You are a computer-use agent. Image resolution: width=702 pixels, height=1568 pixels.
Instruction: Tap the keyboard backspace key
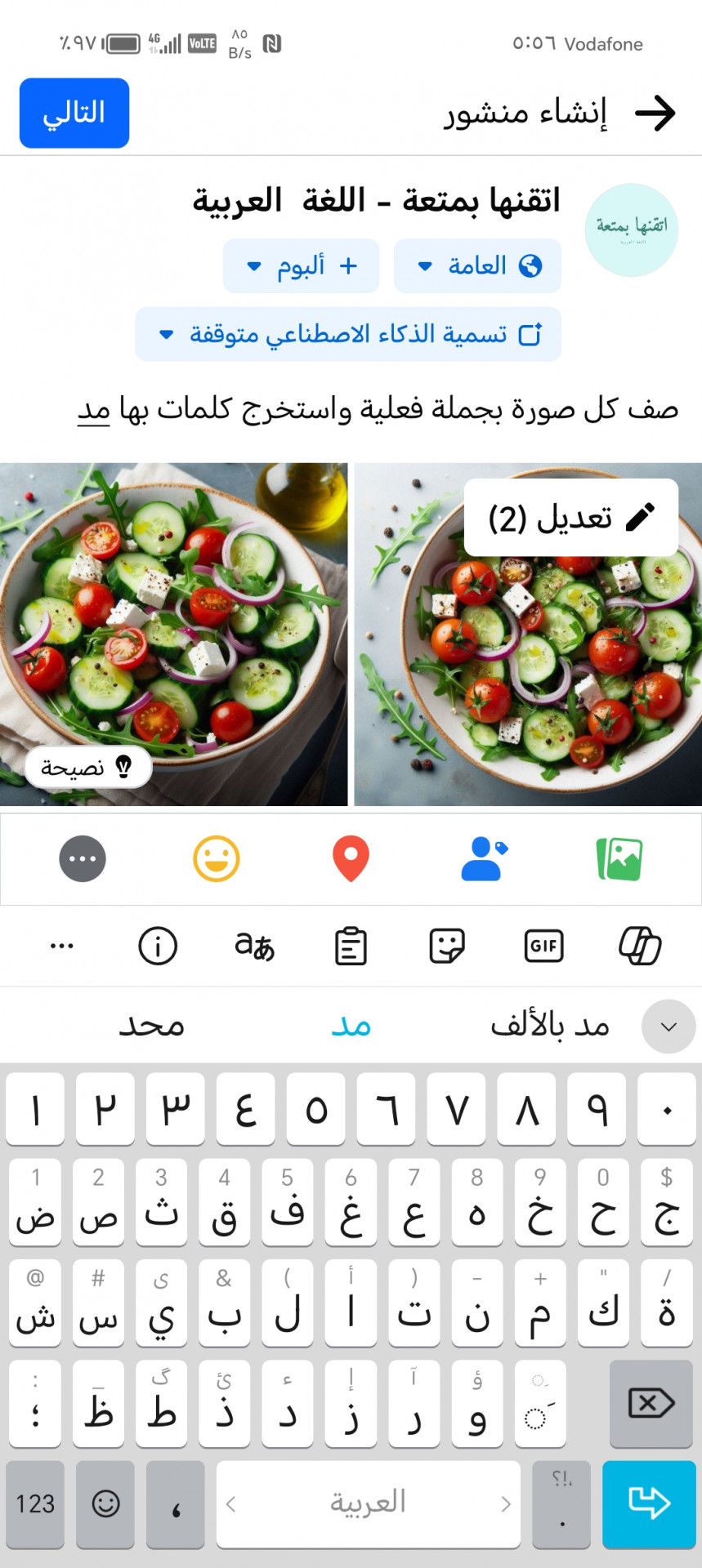pyautogui.click(x=651, y=1403)
